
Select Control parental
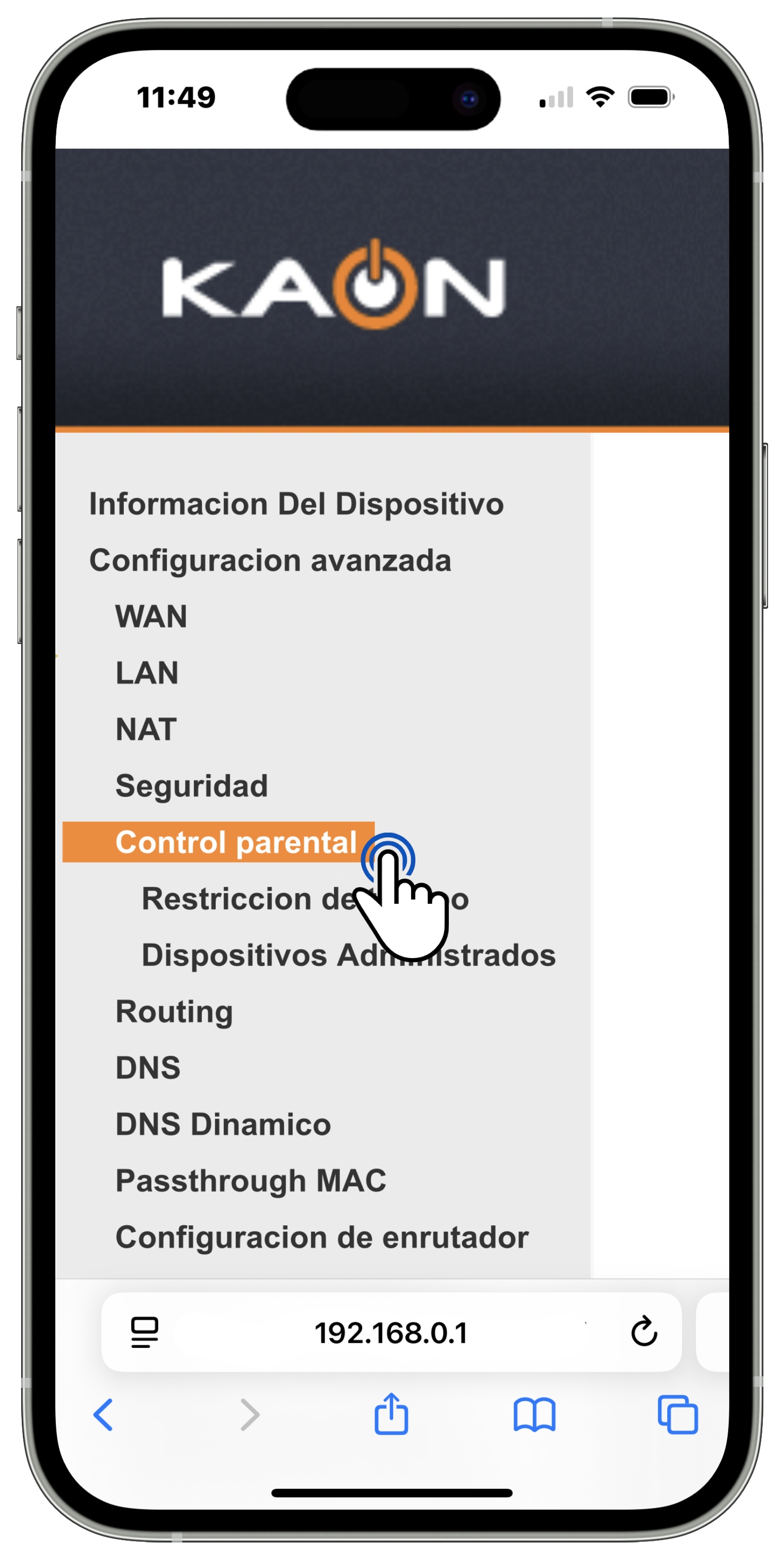(x=235, y=842)
